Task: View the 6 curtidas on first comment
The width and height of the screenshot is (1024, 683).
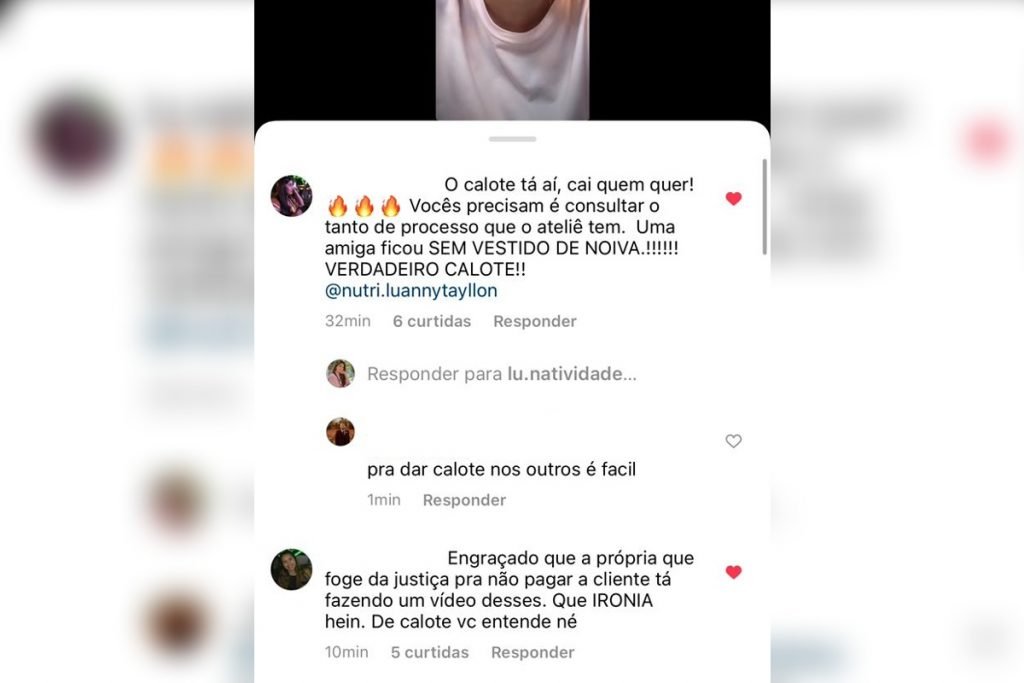Action: pyautogui.click(x=431, y=321)
